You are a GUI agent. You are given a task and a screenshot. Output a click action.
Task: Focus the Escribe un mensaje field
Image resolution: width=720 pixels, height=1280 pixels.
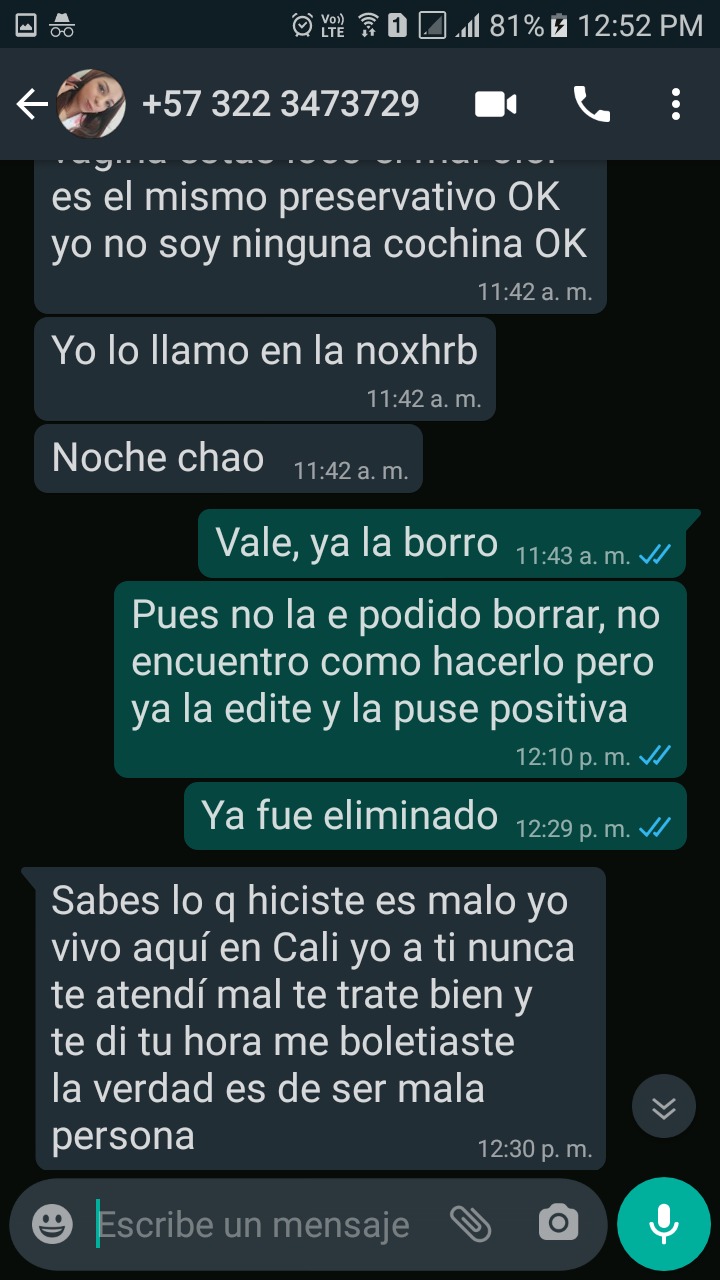coord(255,1224)
